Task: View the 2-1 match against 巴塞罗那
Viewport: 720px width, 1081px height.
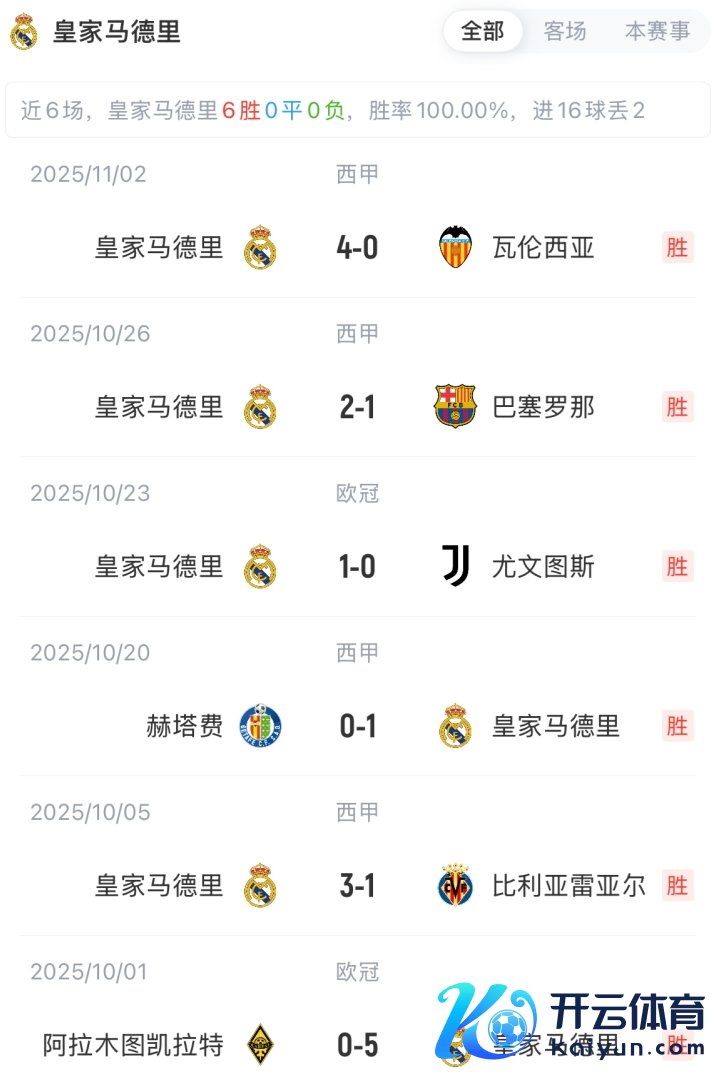Action: [357, 407]
